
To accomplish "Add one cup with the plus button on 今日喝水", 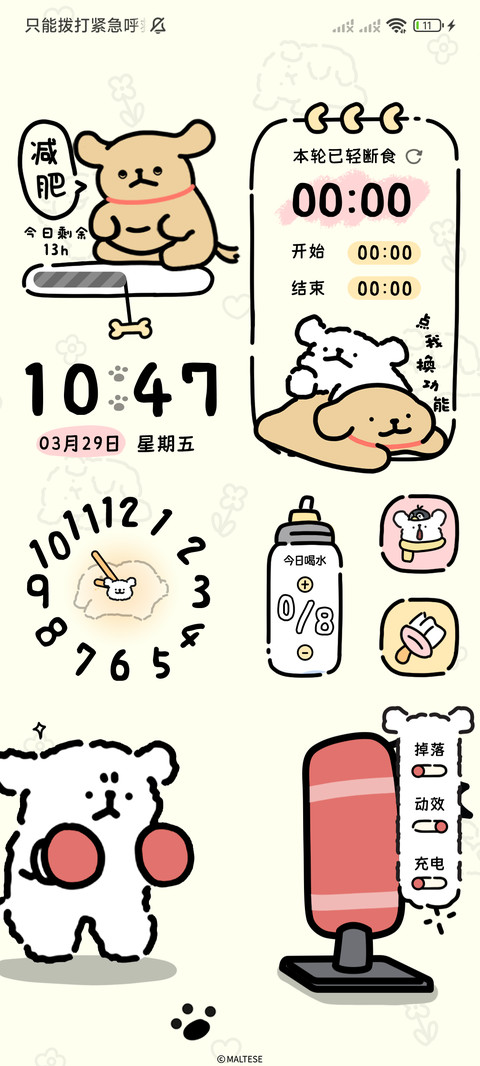I will coord(304,585).
